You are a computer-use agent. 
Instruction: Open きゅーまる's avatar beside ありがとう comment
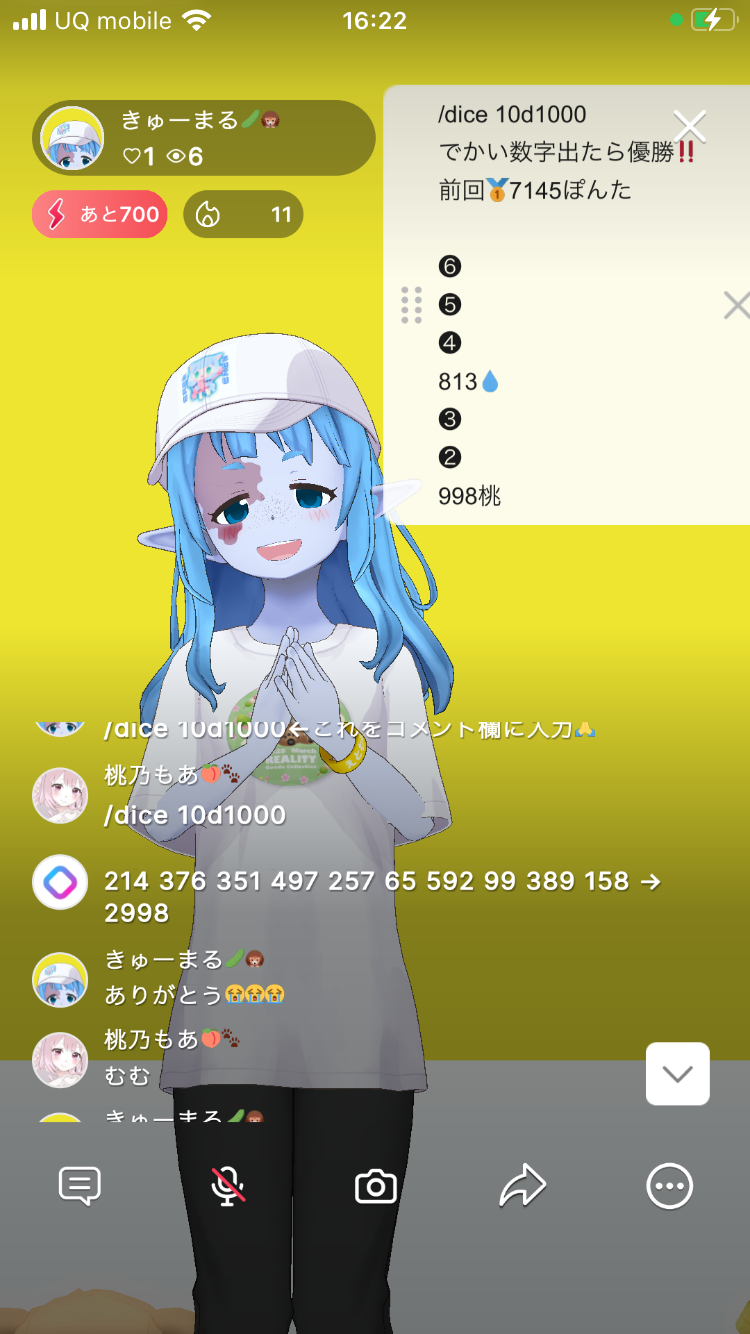60,979
